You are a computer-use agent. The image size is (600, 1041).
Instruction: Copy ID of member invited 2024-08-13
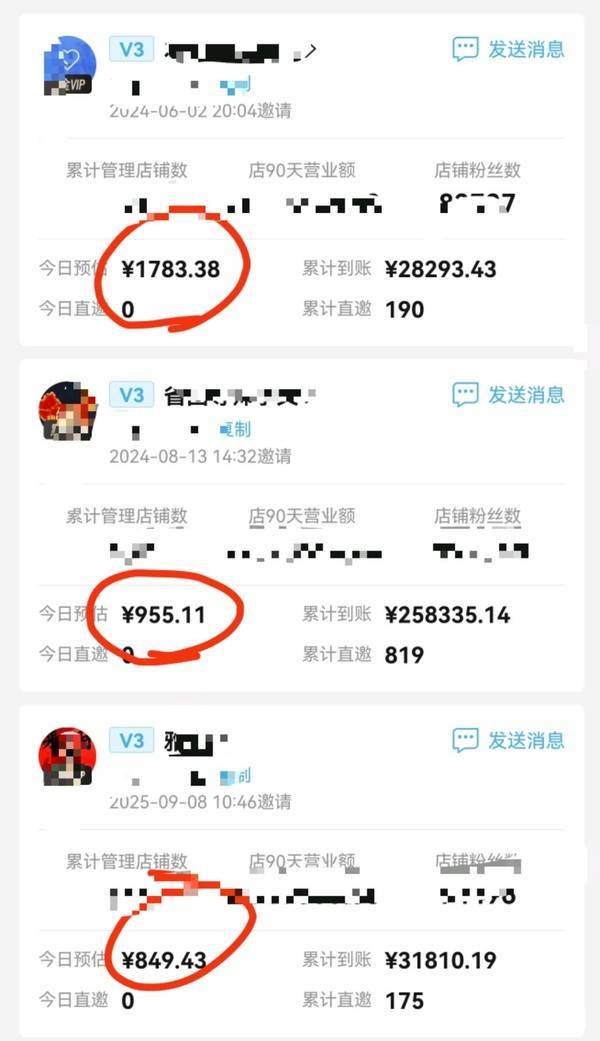pyautogui.click(x=235, y=430)
